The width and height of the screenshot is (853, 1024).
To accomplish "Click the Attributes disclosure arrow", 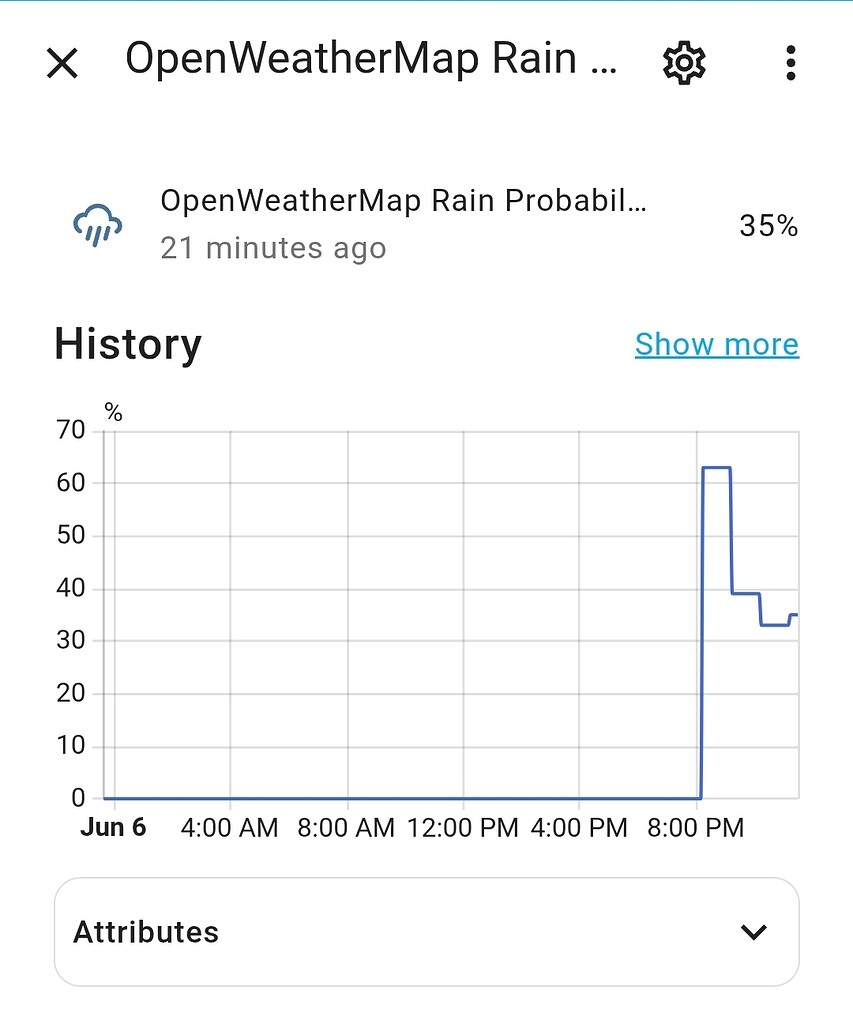I will (x=753, y=931).
